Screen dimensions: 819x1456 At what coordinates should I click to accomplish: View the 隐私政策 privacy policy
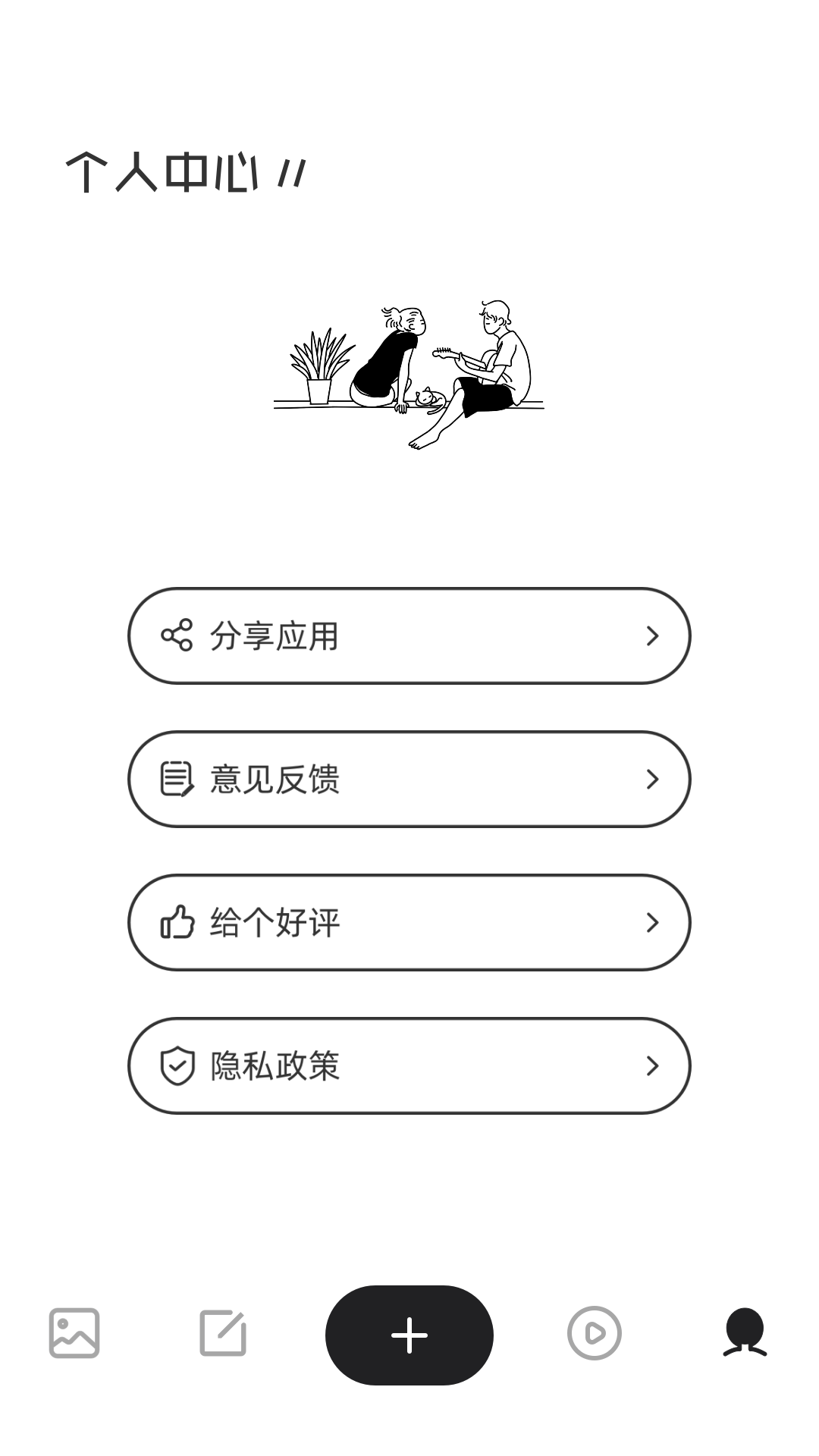409,1065
